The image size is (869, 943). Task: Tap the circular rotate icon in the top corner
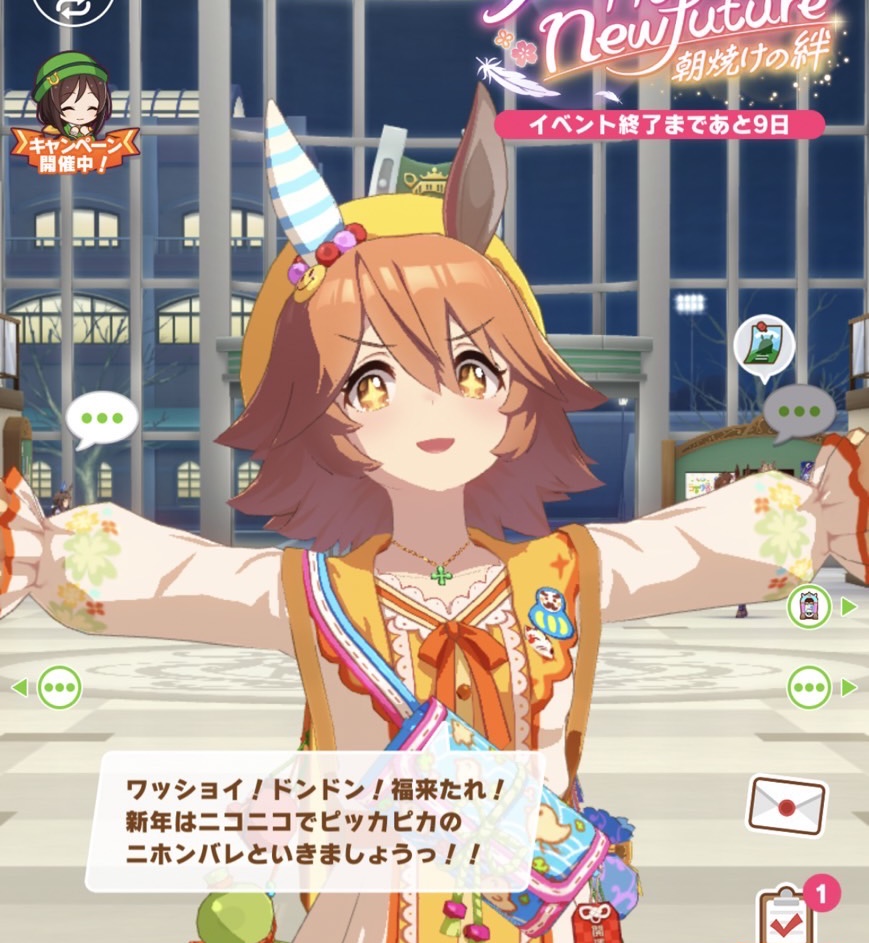[68, 8]
